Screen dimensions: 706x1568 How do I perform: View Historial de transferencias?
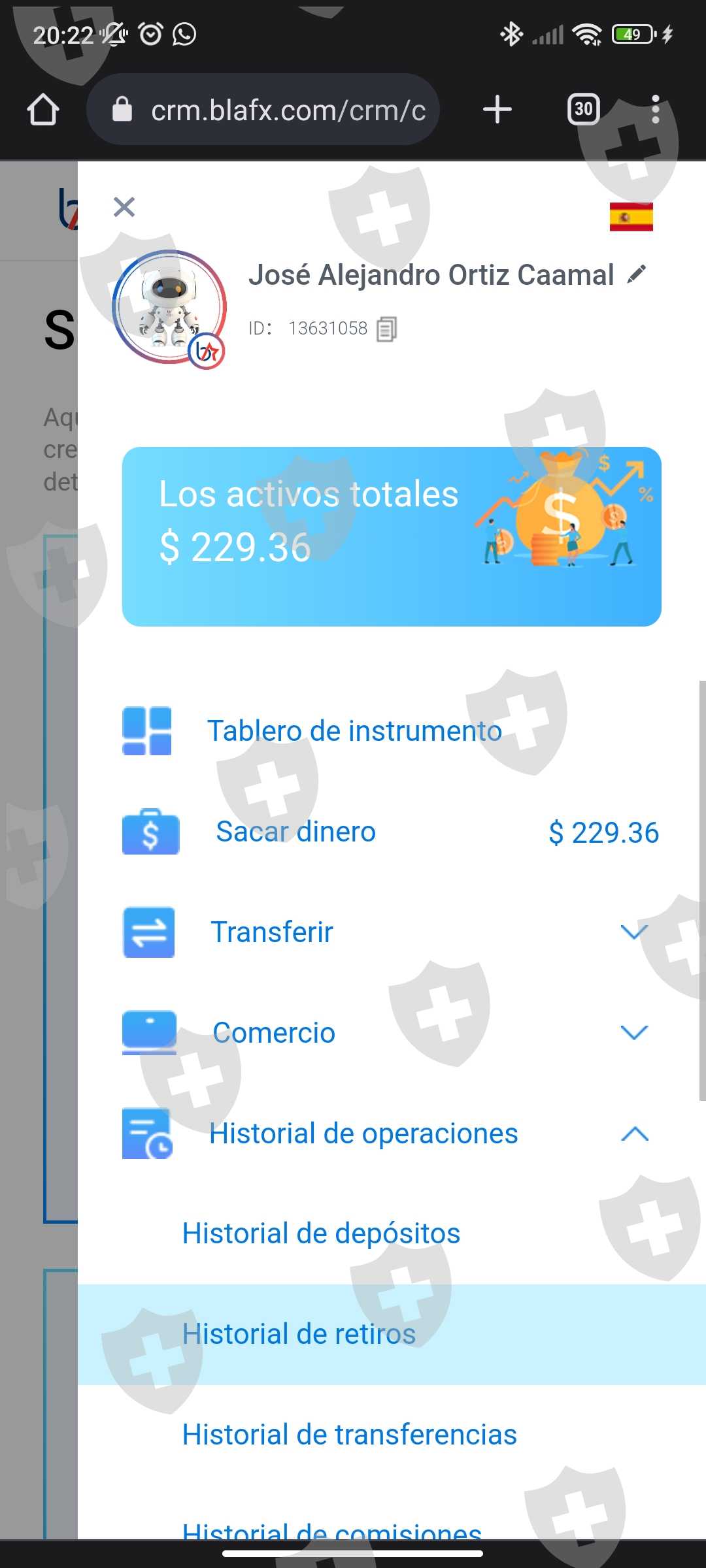point(349,1435)
